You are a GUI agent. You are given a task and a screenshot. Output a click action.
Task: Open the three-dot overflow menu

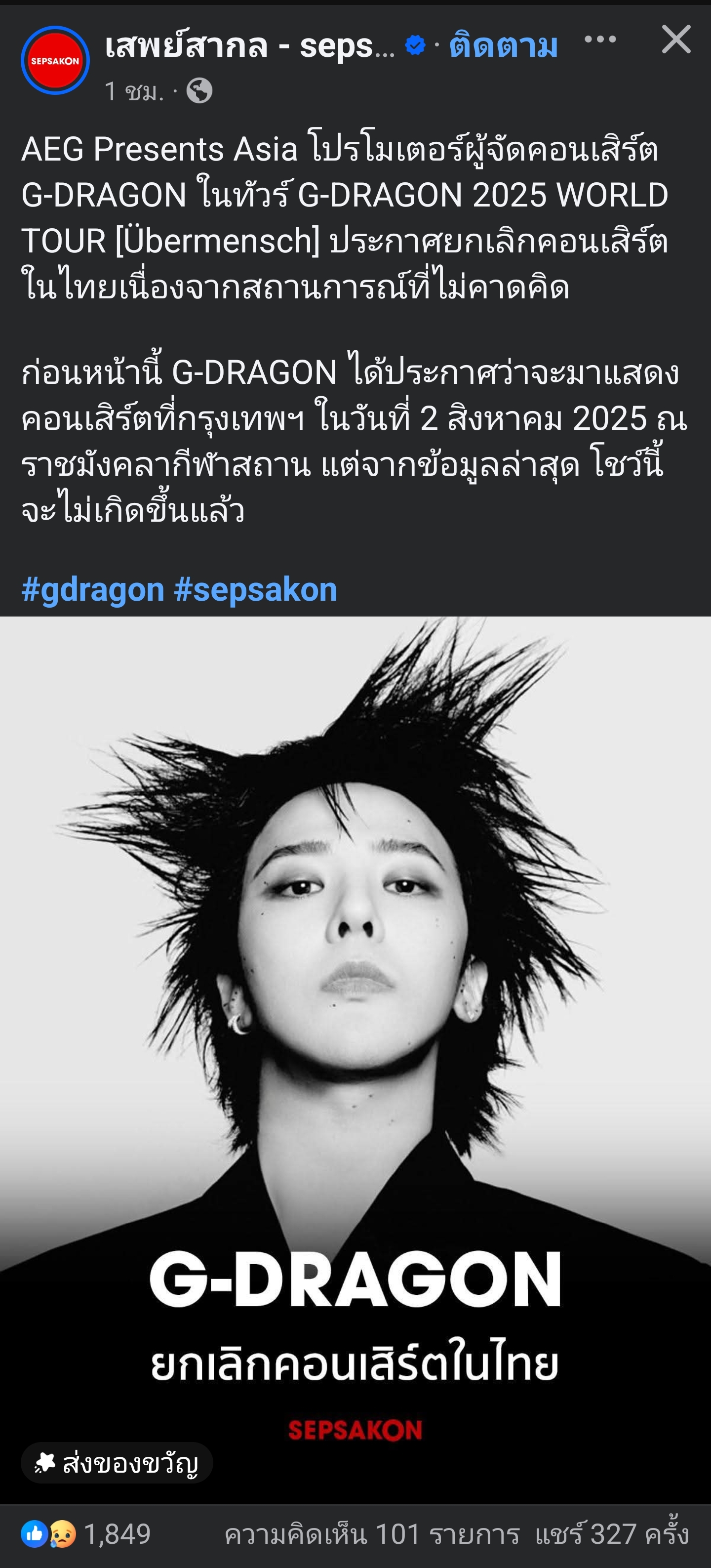pos(600,40)
